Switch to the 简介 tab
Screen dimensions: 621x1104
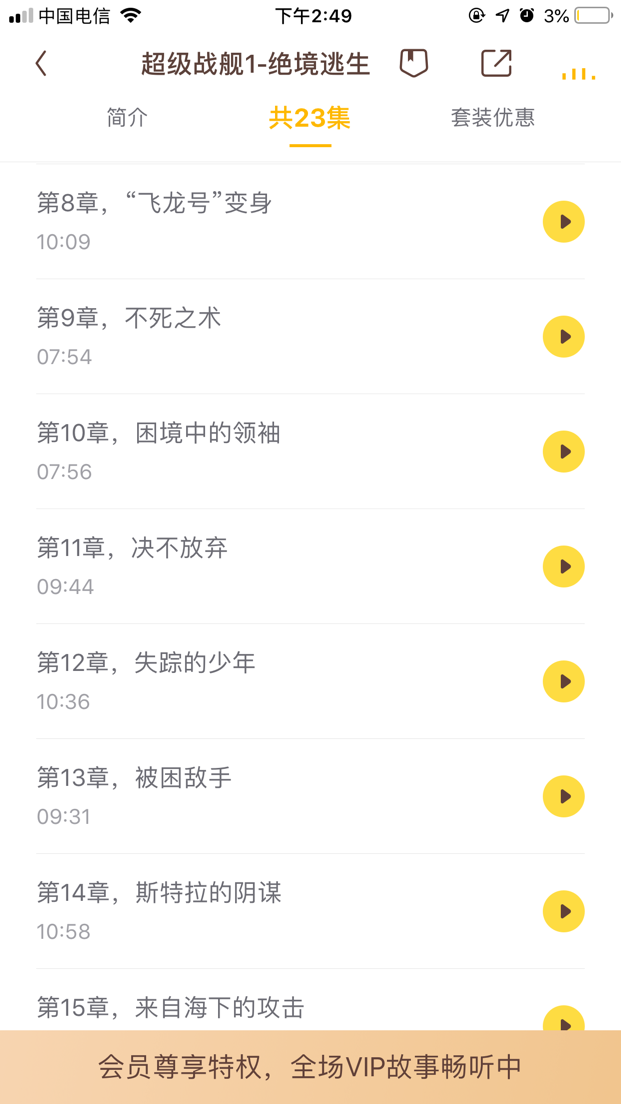point(127,118)
